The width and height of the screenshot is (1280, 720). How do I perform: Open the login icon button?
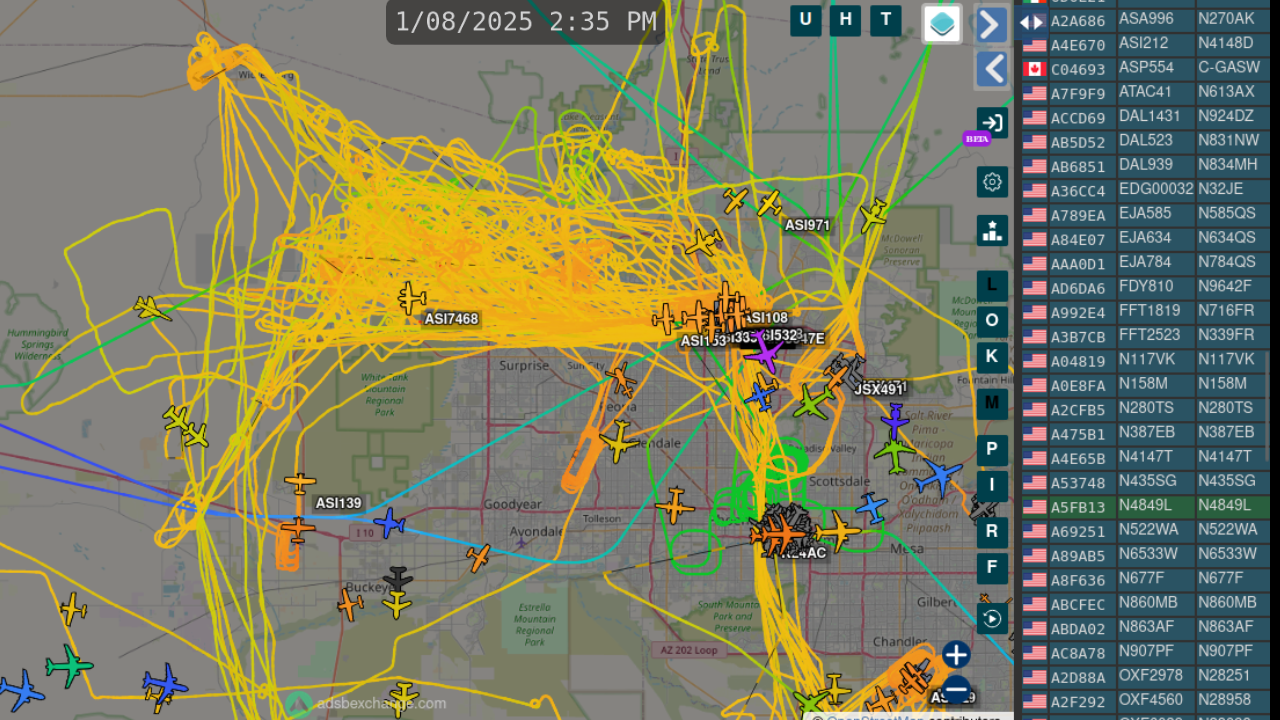[992, 122]
